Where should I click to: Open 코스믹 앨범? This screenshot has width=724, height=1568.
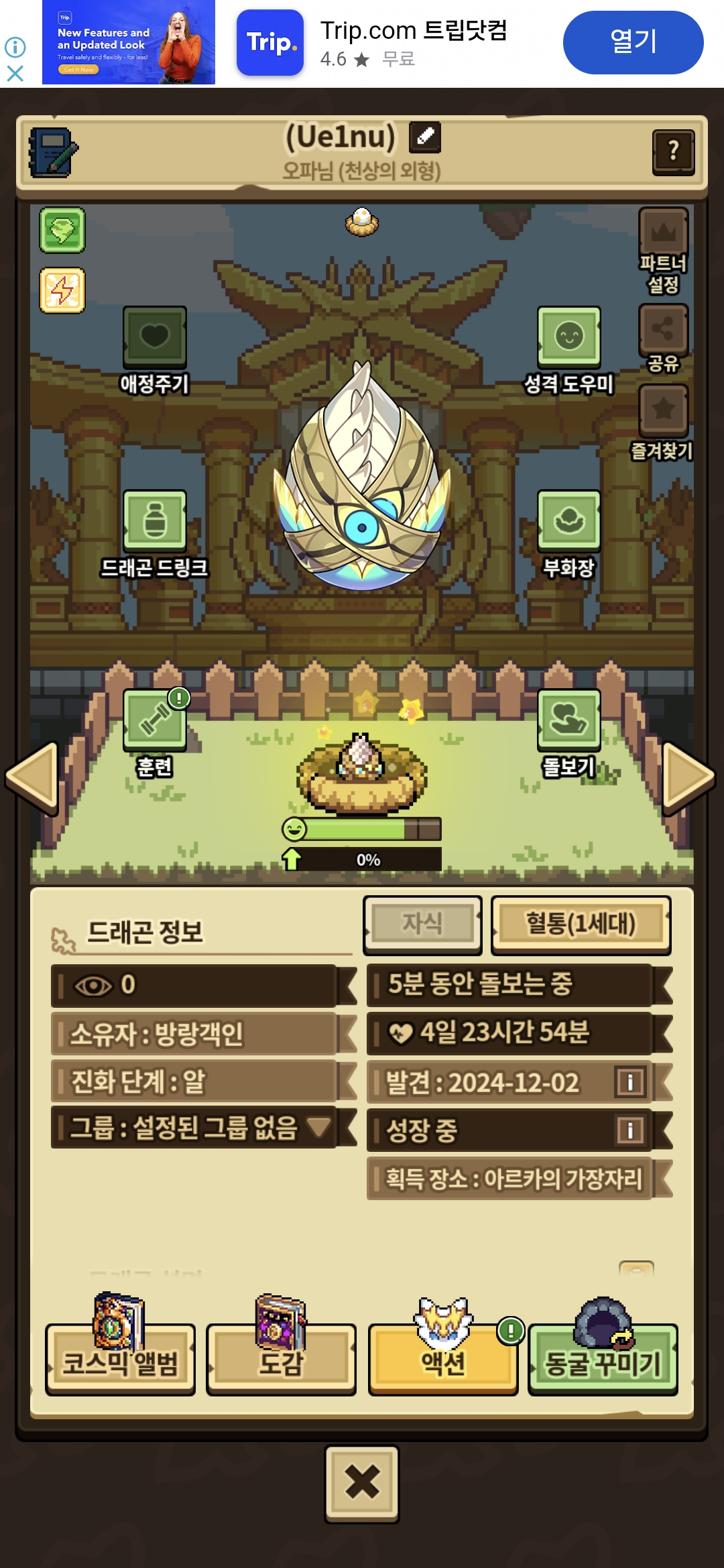click(120, 1360)
